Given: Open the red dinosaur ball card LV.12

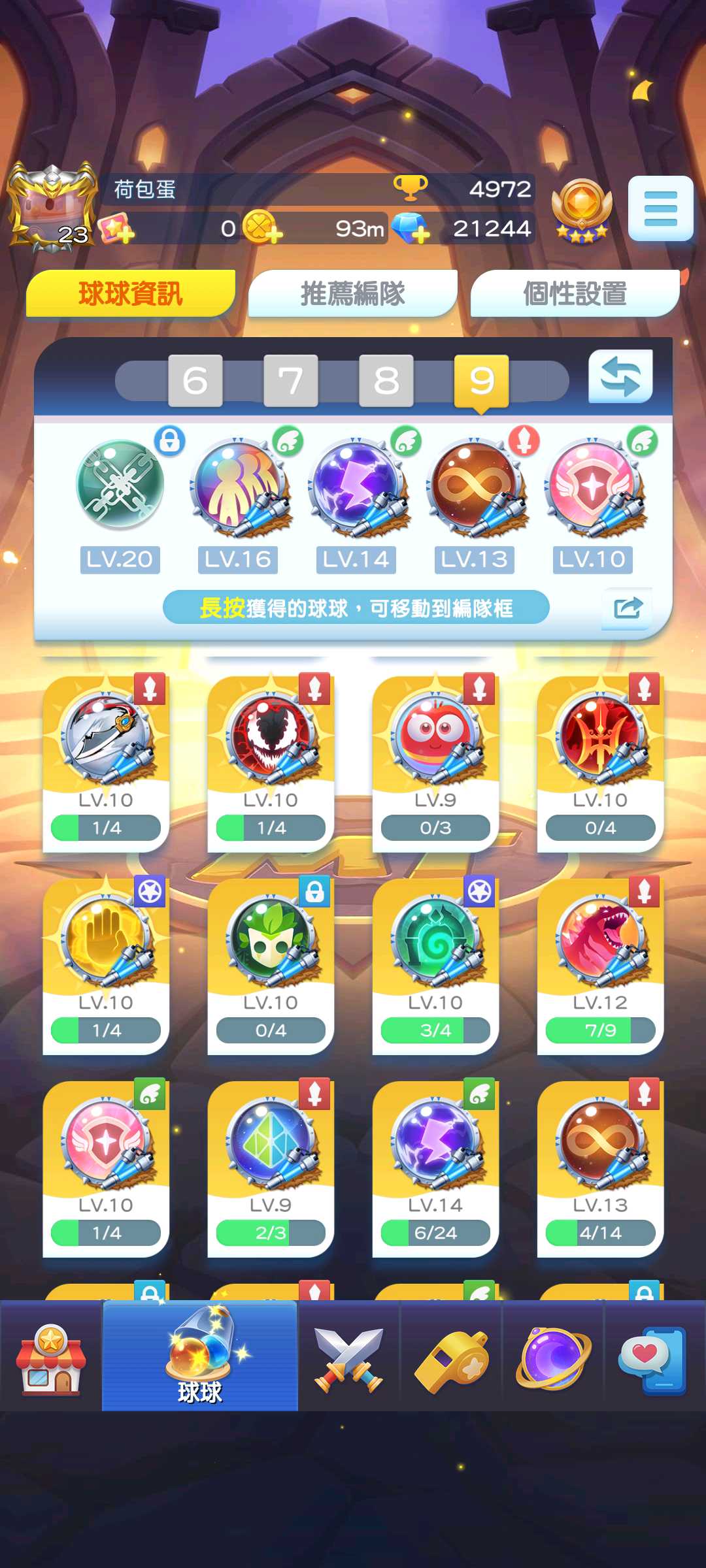Looking at the screenshot, I should [x=600, y=966].
